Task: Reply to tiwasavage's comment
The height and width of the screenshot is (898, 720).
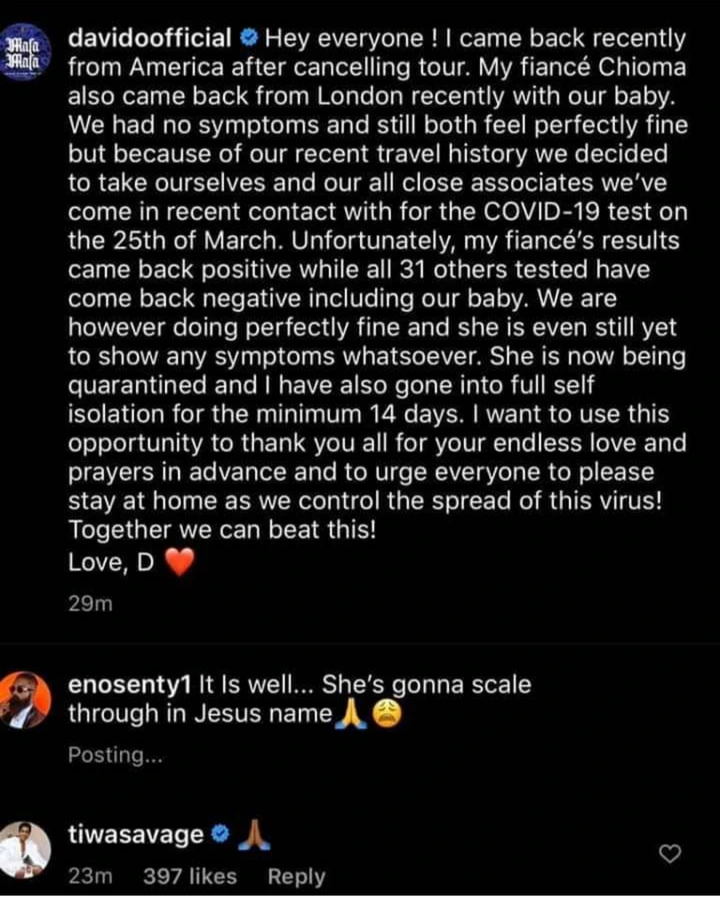Action: [296, 877]
